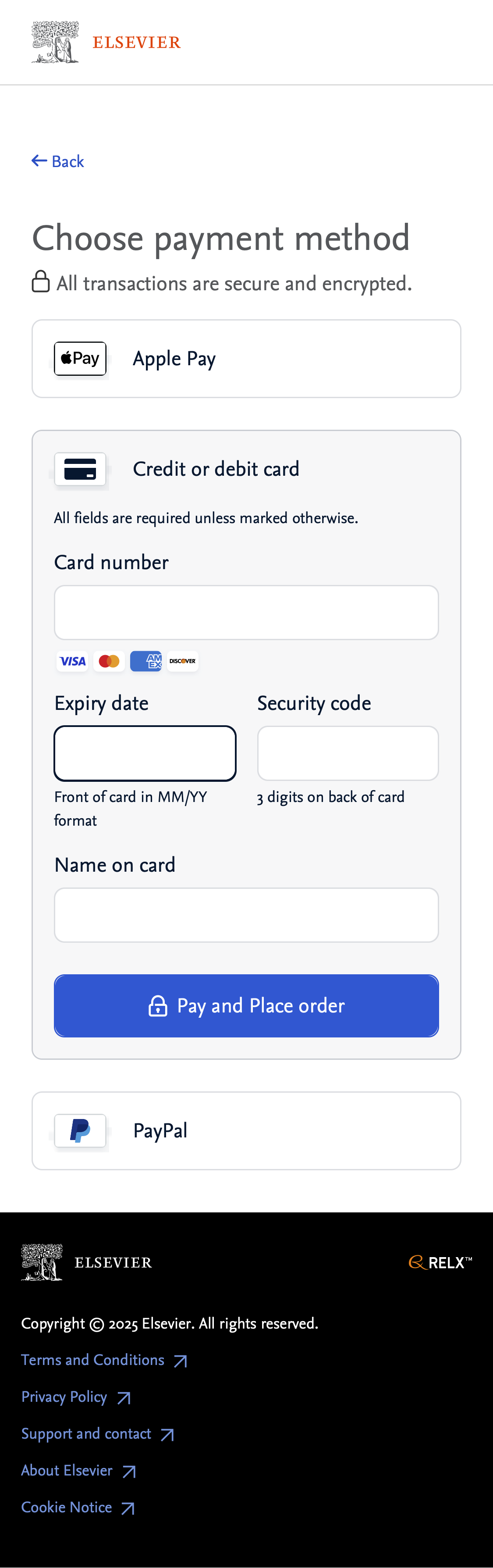Tap the Expiry date field
The width and height of the screenshot is (493, 1568).
[x=145, y=754]
